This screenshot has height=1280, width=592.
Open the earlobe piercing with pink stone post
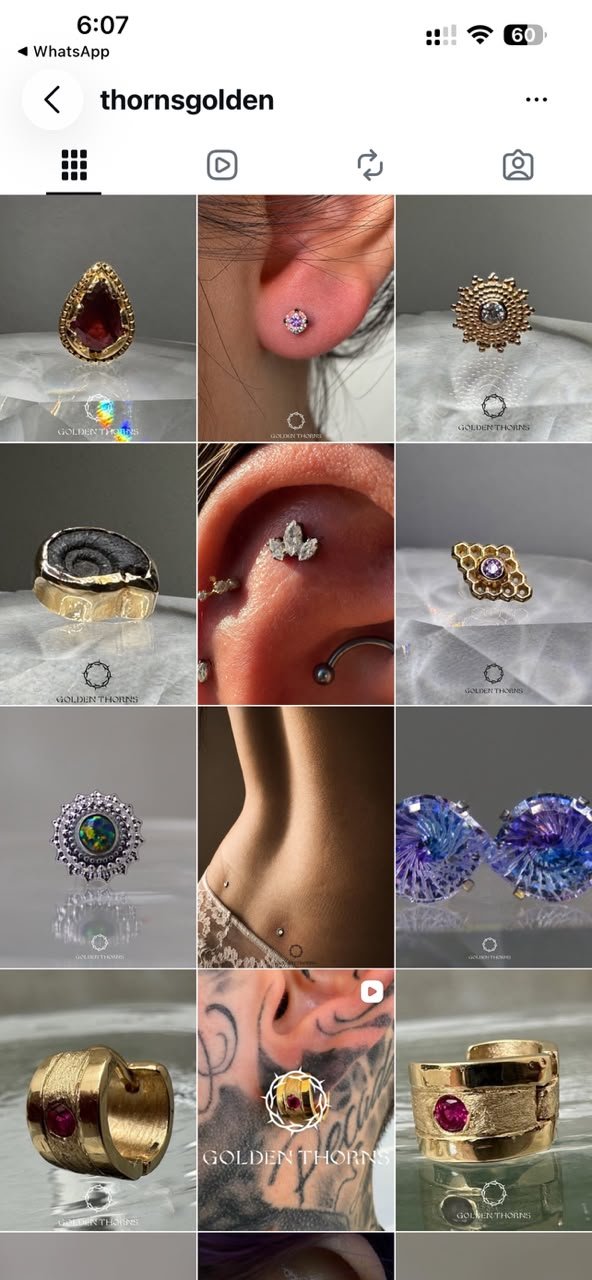[x=296, y=319]
